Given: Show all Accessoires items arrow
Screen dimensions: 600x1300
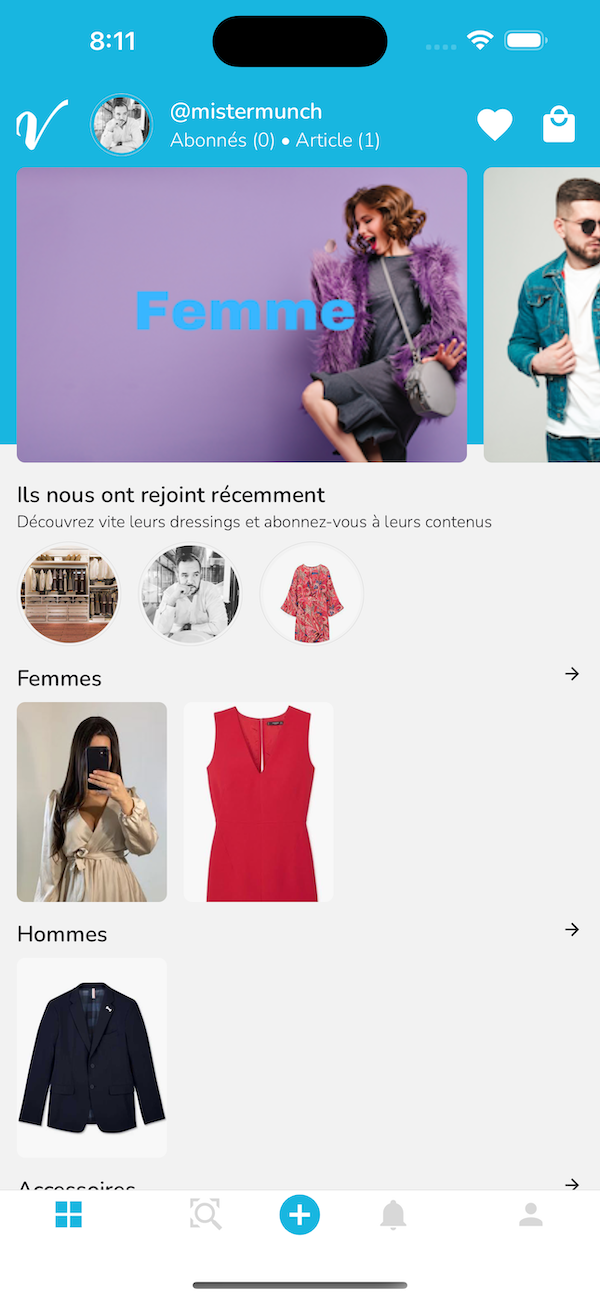Looking at the screenshot, I should click(572, 1184).
